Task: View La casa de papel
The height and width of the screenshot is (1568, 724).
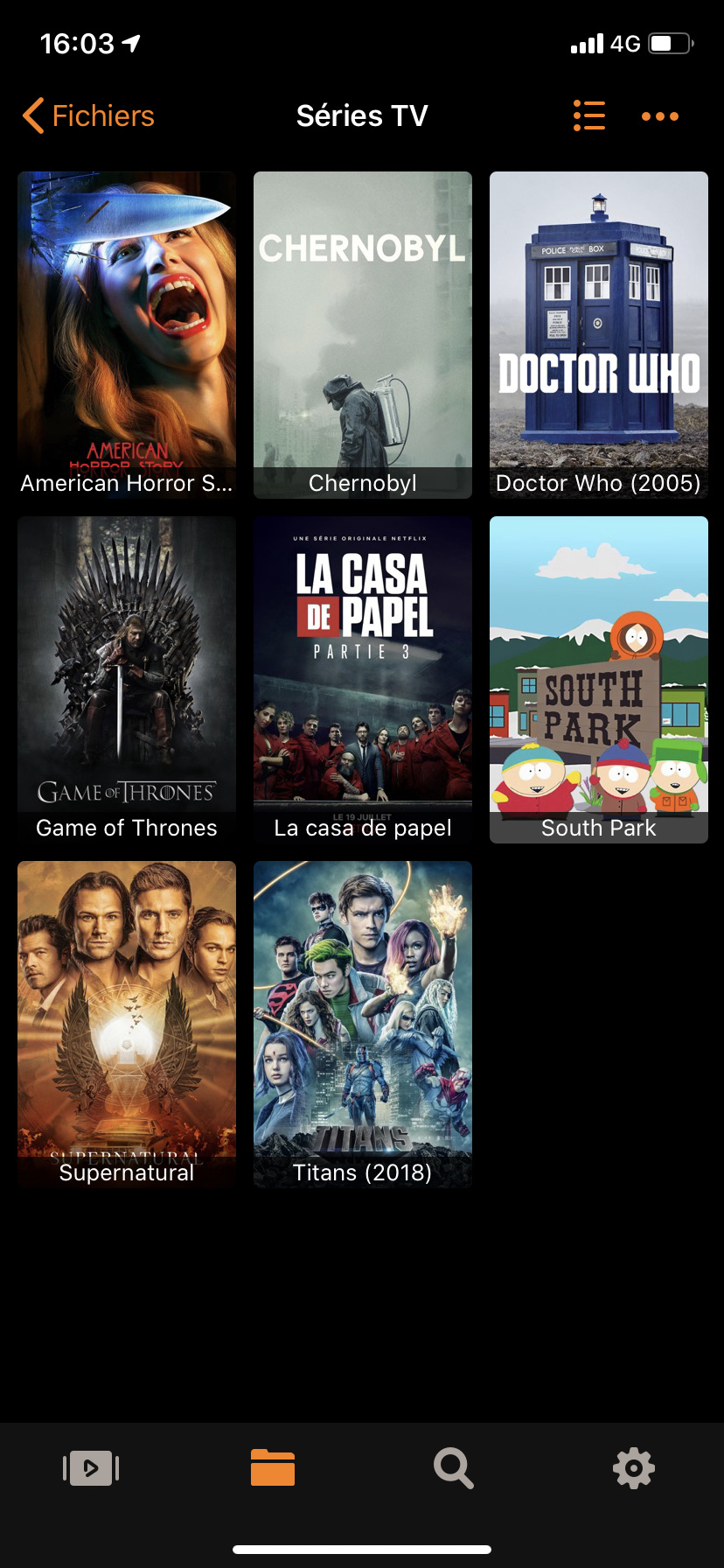Action: click(x=363, y=679)
